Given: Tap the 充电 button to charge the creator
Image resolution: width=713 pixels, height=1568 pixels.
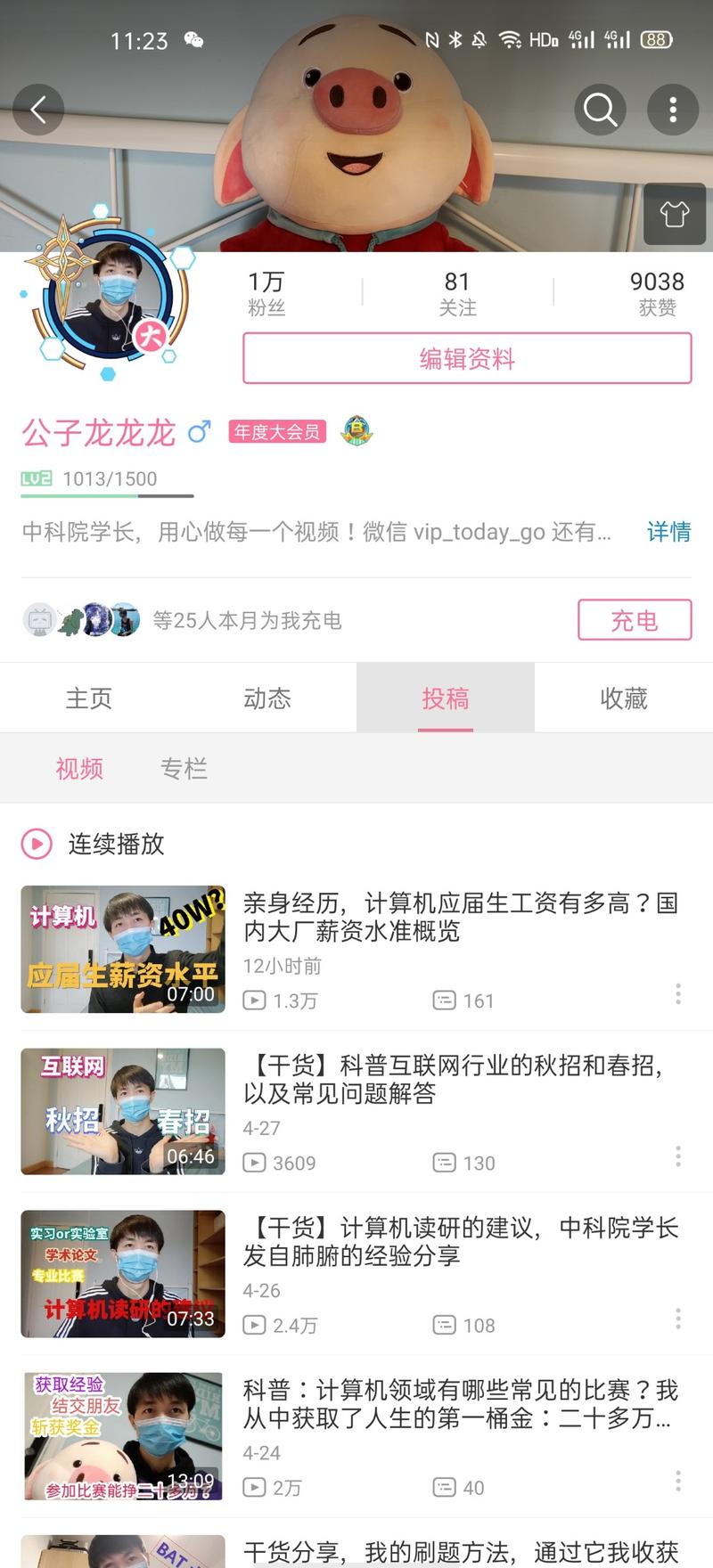Looking at the screenshot, I should tap(635, 620).
